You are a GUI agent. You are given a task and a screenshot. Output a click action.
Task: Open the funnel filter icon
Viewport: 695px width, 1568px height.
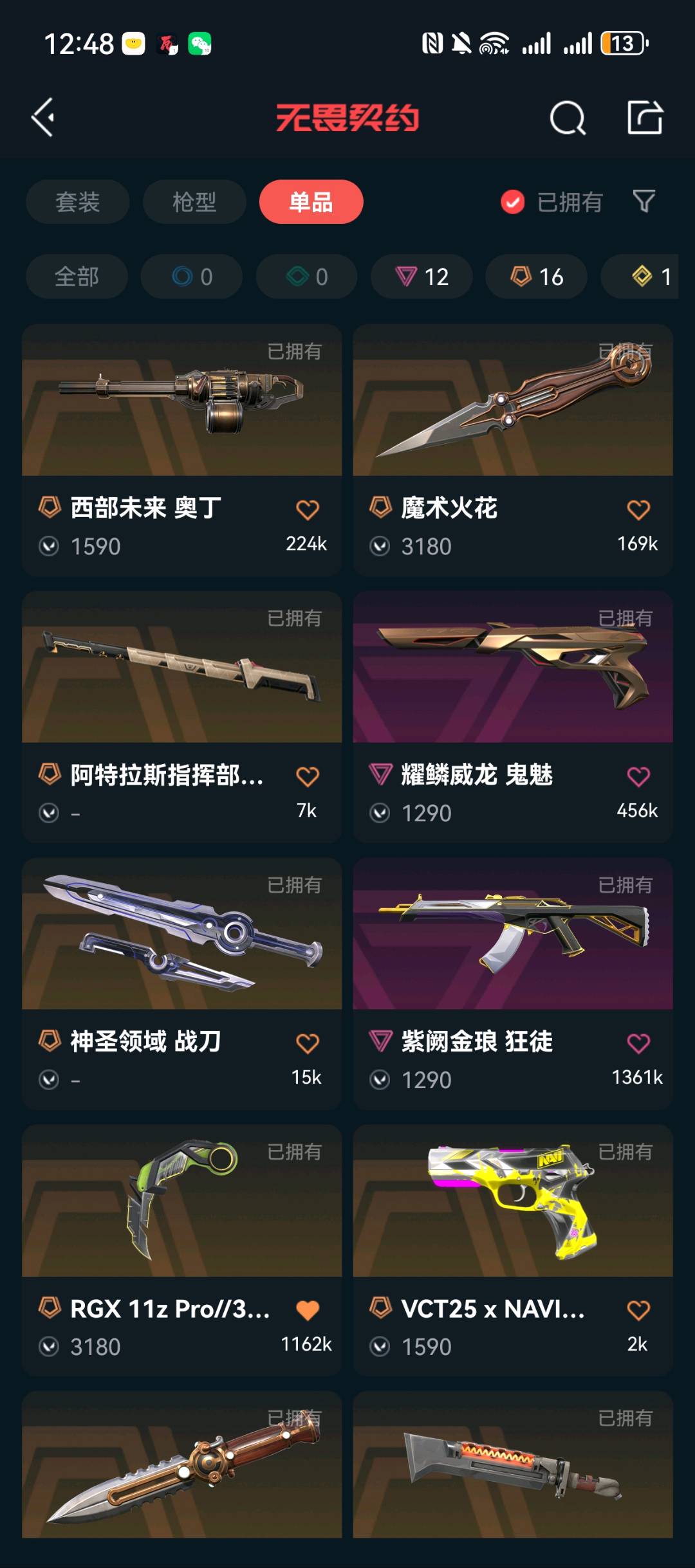[644, 202]
